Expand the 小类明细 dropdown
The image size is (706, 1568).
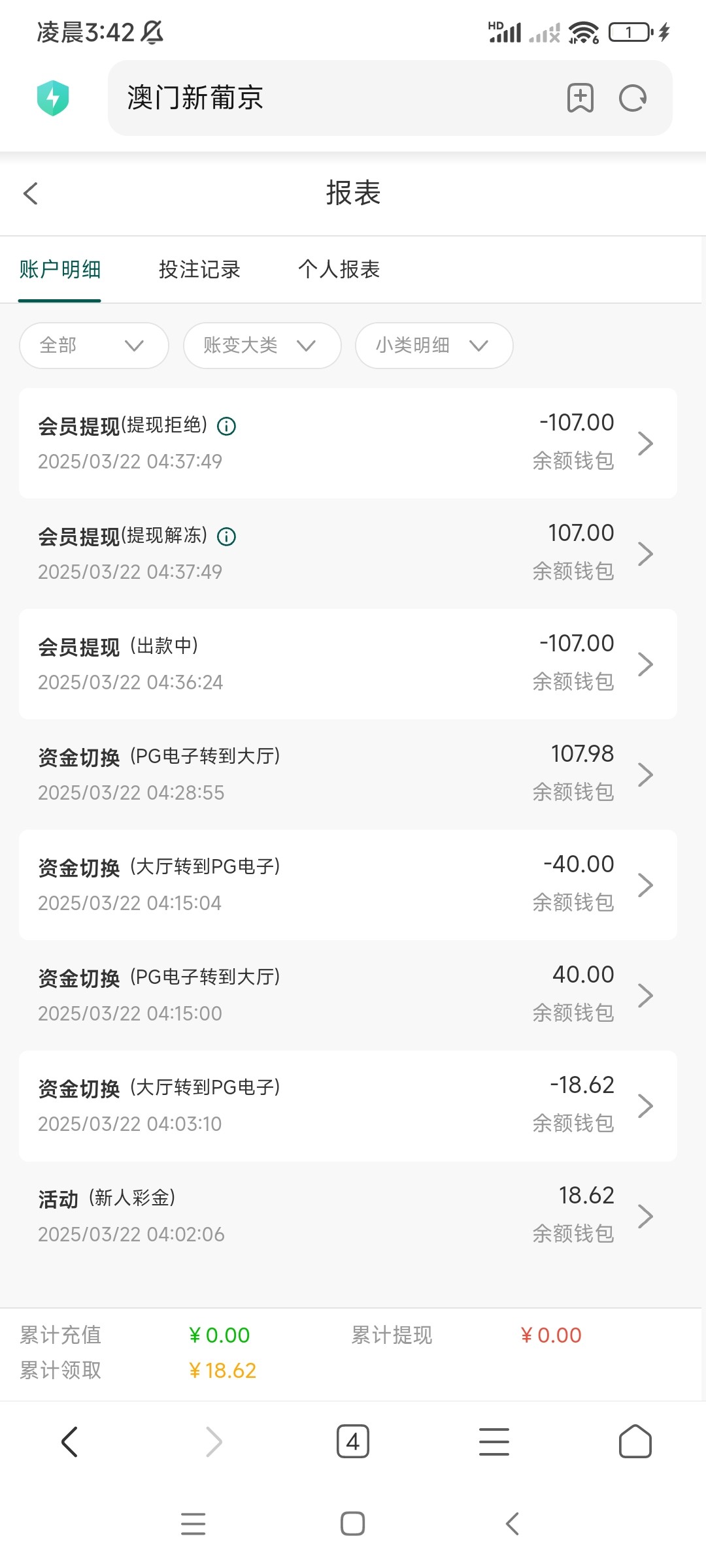434,345
